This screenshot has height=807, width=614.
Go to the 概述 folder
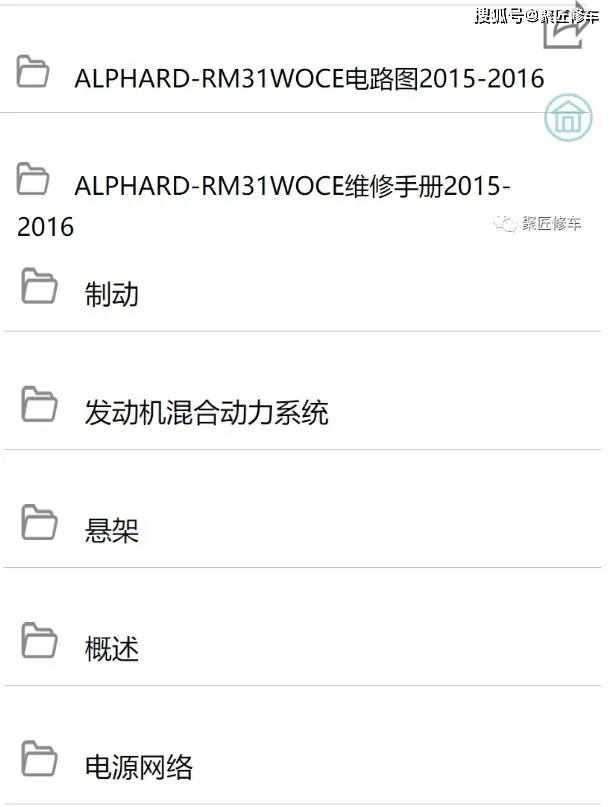[112, 648]
